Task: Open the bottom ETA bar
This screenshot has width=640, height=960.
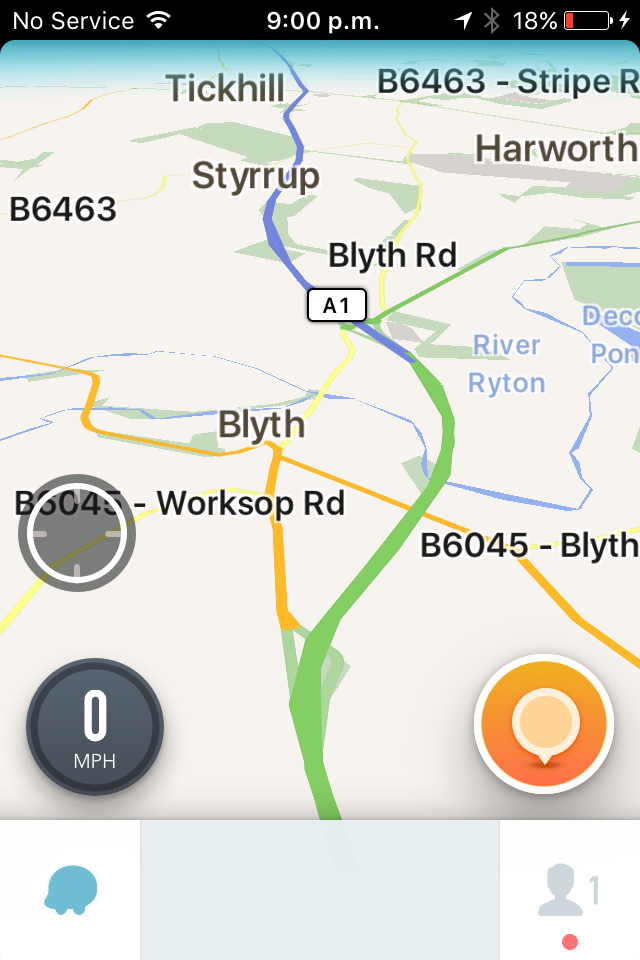Action: point(320,890)
